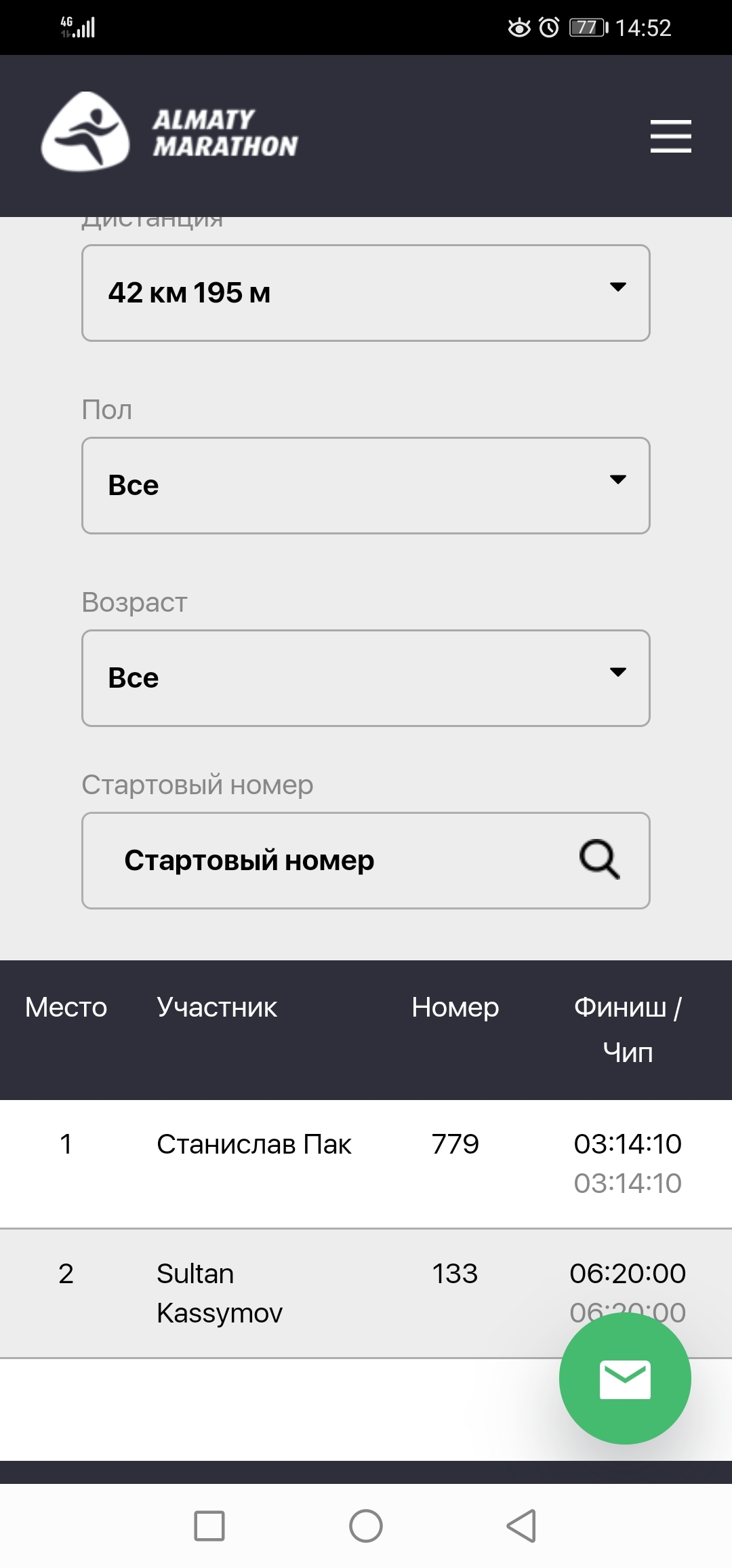Image resolution: width=732 pixels, height=1568 pixels.
Task: Open the Пол gender dropdown
Action: (x=366, y=486)
